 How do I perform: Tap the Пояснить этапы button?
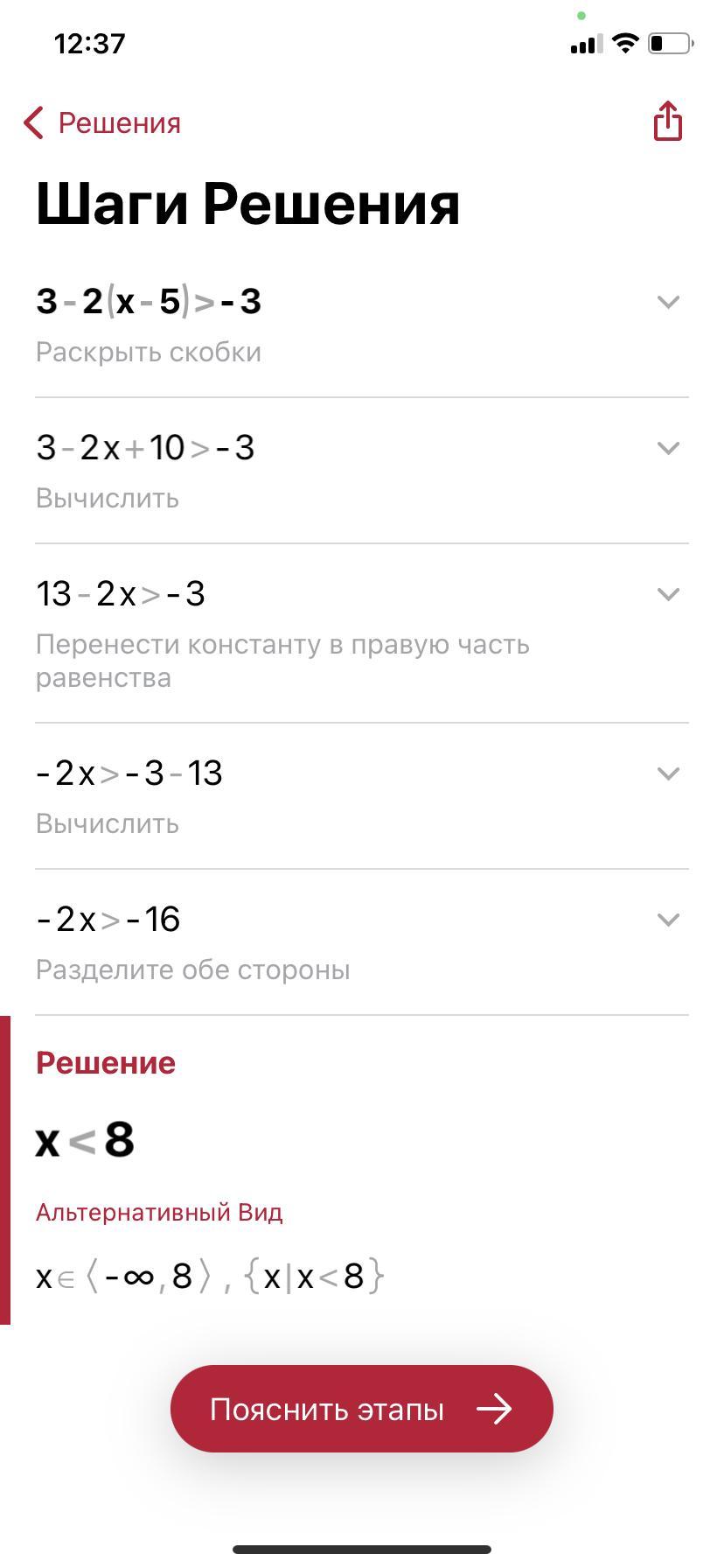tap(362, 1409)
